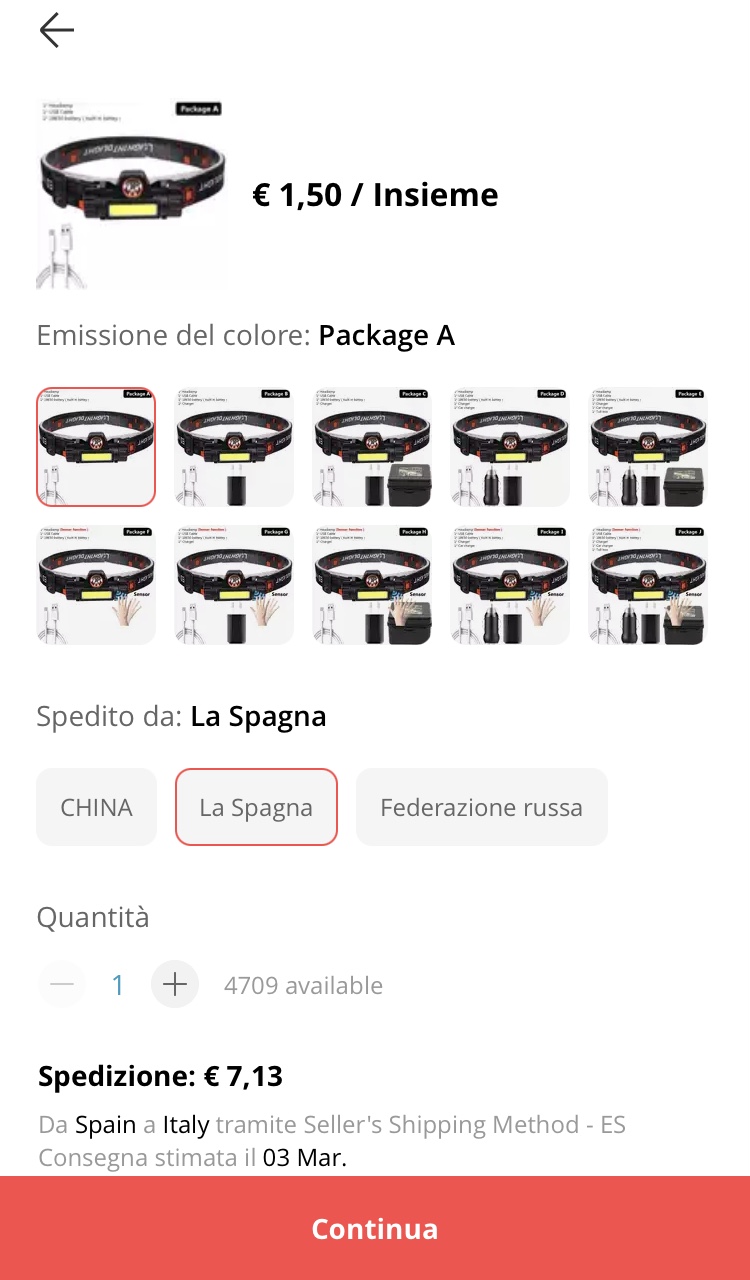The width and height of the screenshot is (750, 1280).
Task: Pick the Package C variant
Action: tap(372, 447)
